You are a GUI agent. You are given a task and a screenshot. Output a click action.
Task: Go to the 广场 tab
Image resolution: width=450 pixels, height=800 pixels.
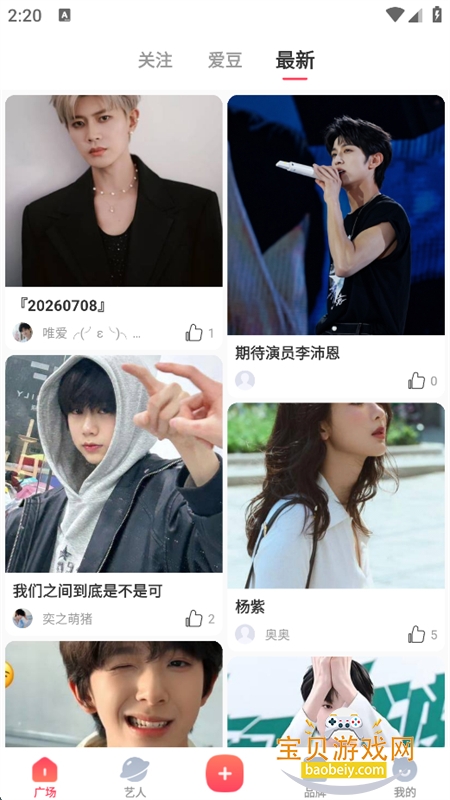pyautogui.click(x=45, y=777)
